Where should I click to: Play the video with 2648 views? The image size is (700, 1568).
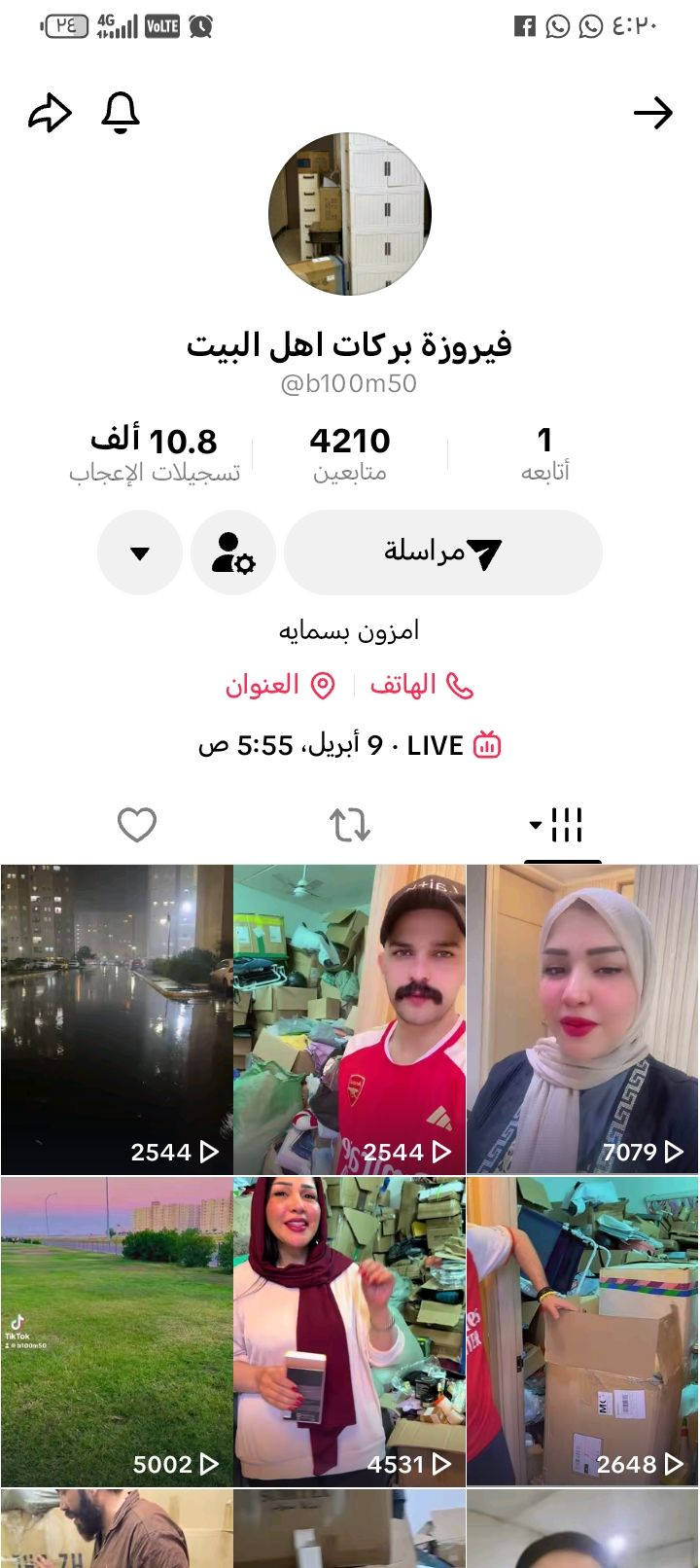(582, 1331)
